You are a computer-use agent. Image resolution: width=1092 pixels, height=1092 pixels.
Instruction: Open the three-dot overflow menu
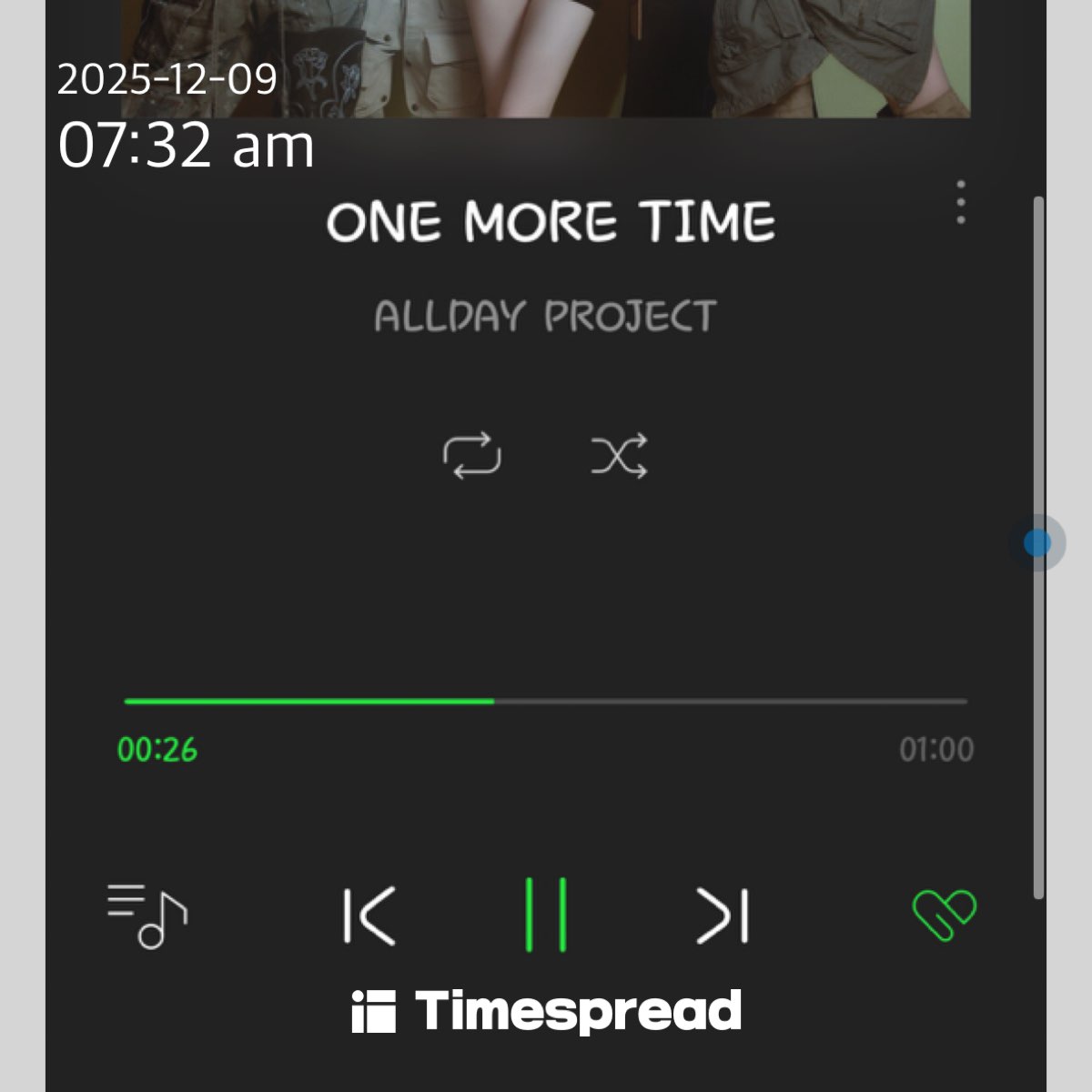tap(961, 202)
